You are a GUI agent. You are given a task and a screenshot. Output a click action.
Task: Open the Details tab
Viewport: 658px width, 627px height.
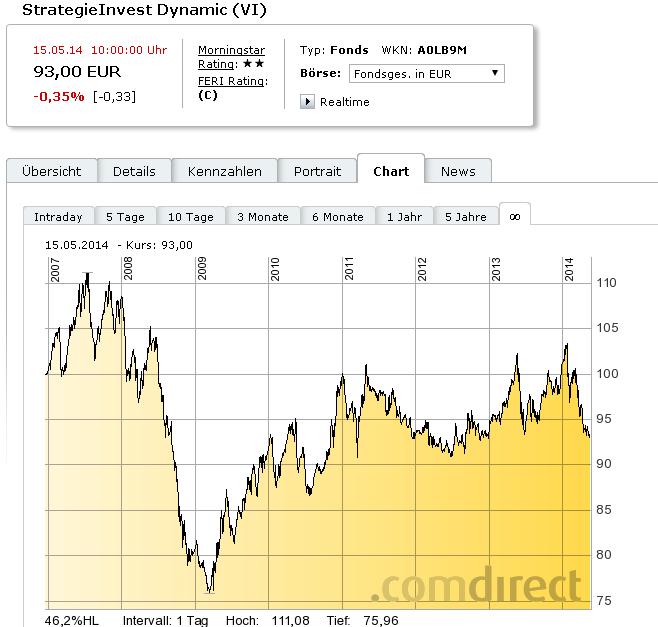coord(134,171)
